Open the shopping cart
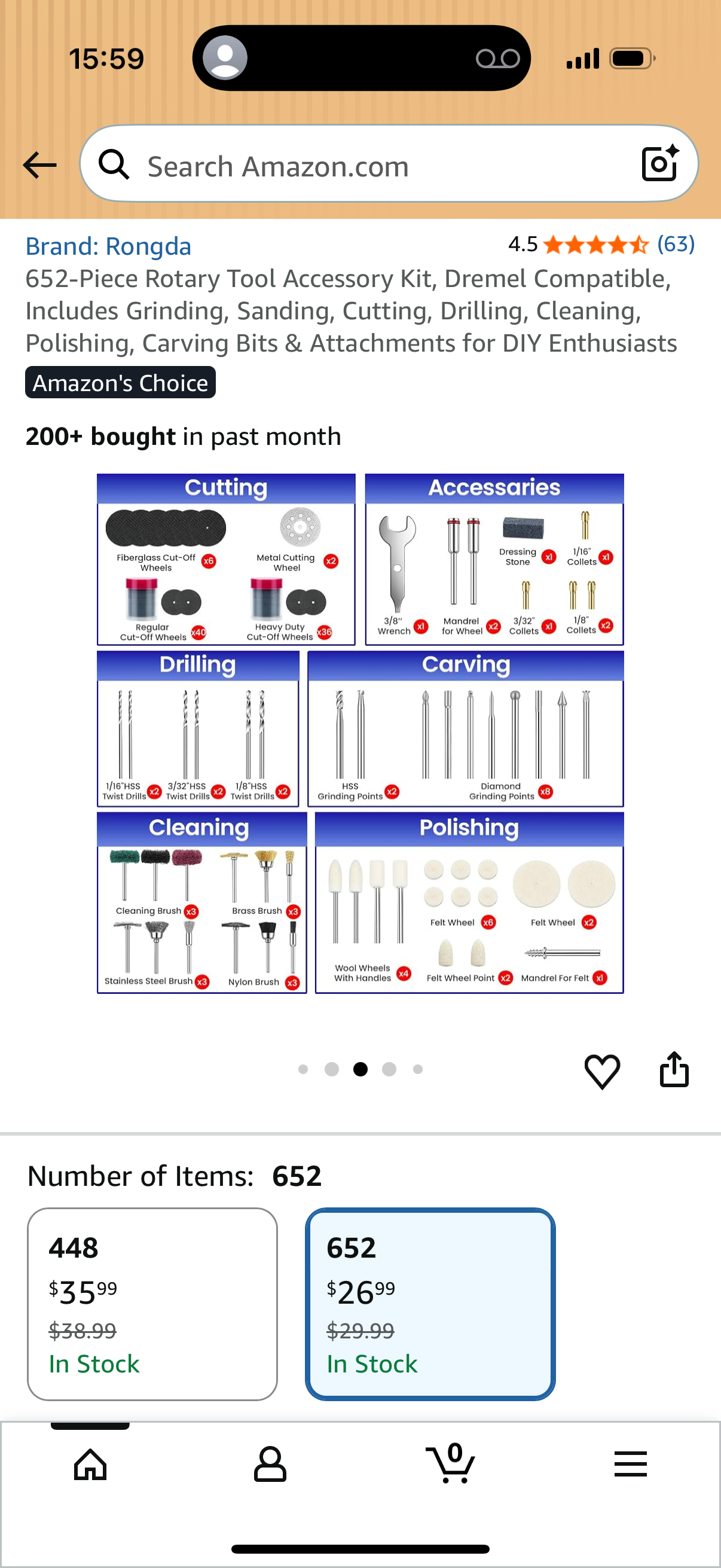This screenshot has width=721, height=1568. click(x=451, y=1463)
